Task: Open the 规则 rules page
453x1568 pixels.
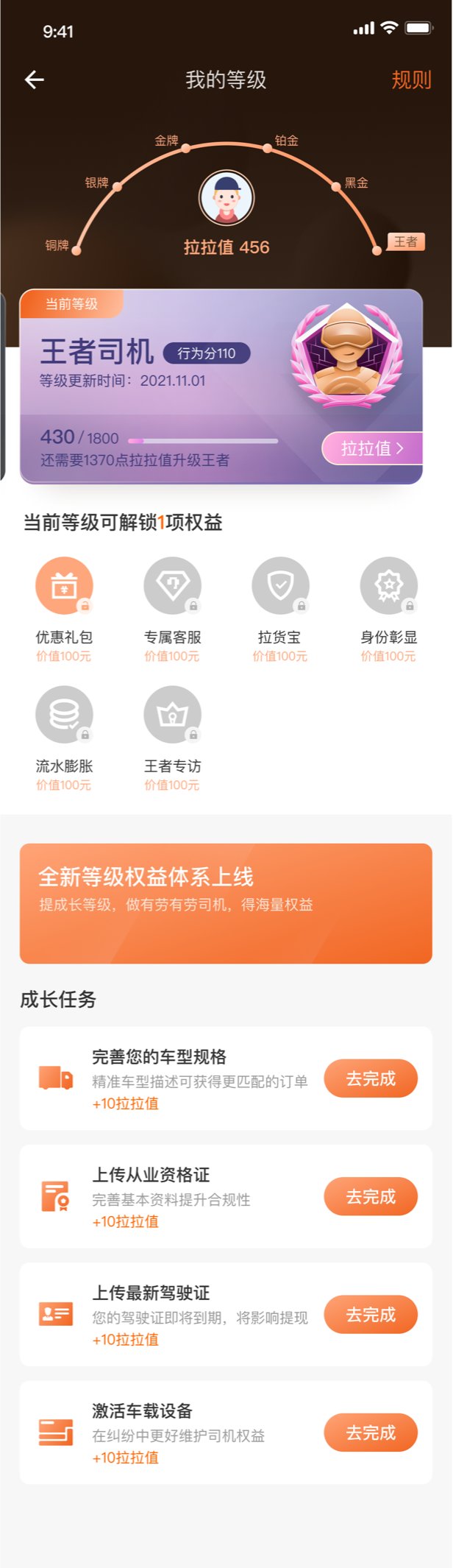Action: tap(411, 80)
